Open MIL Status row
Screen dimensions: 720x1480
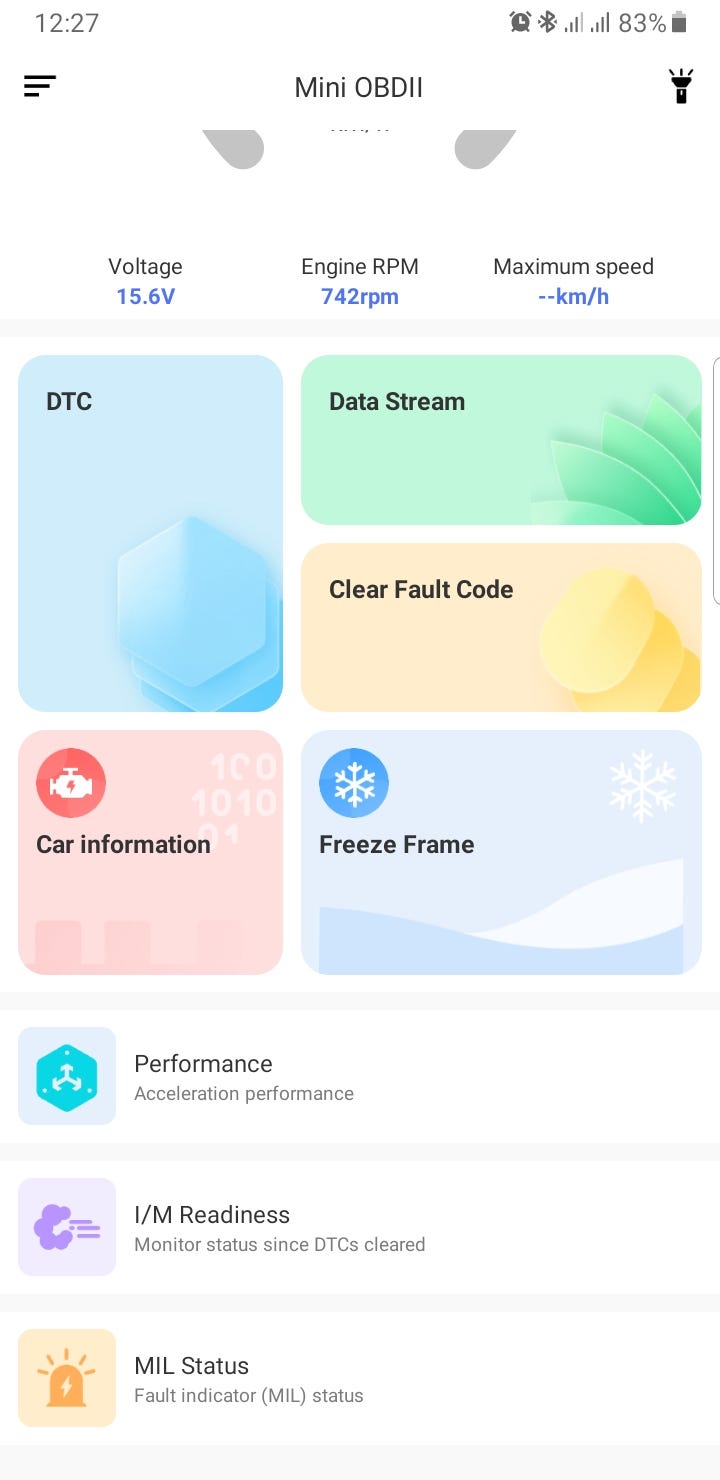coord(360,1378)
